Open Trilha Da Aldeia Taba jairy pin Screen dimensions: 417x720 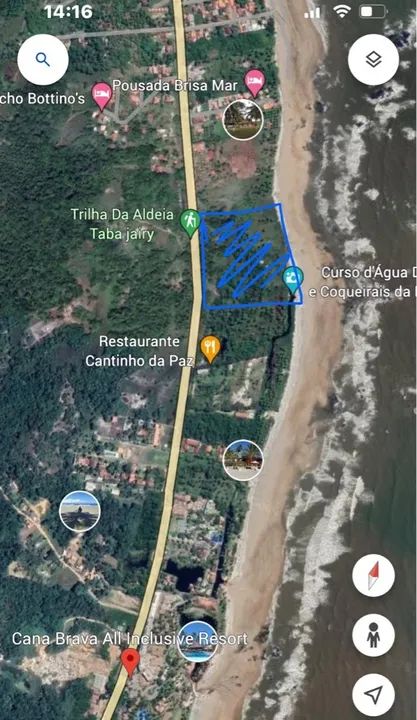[x=190, y=223]
